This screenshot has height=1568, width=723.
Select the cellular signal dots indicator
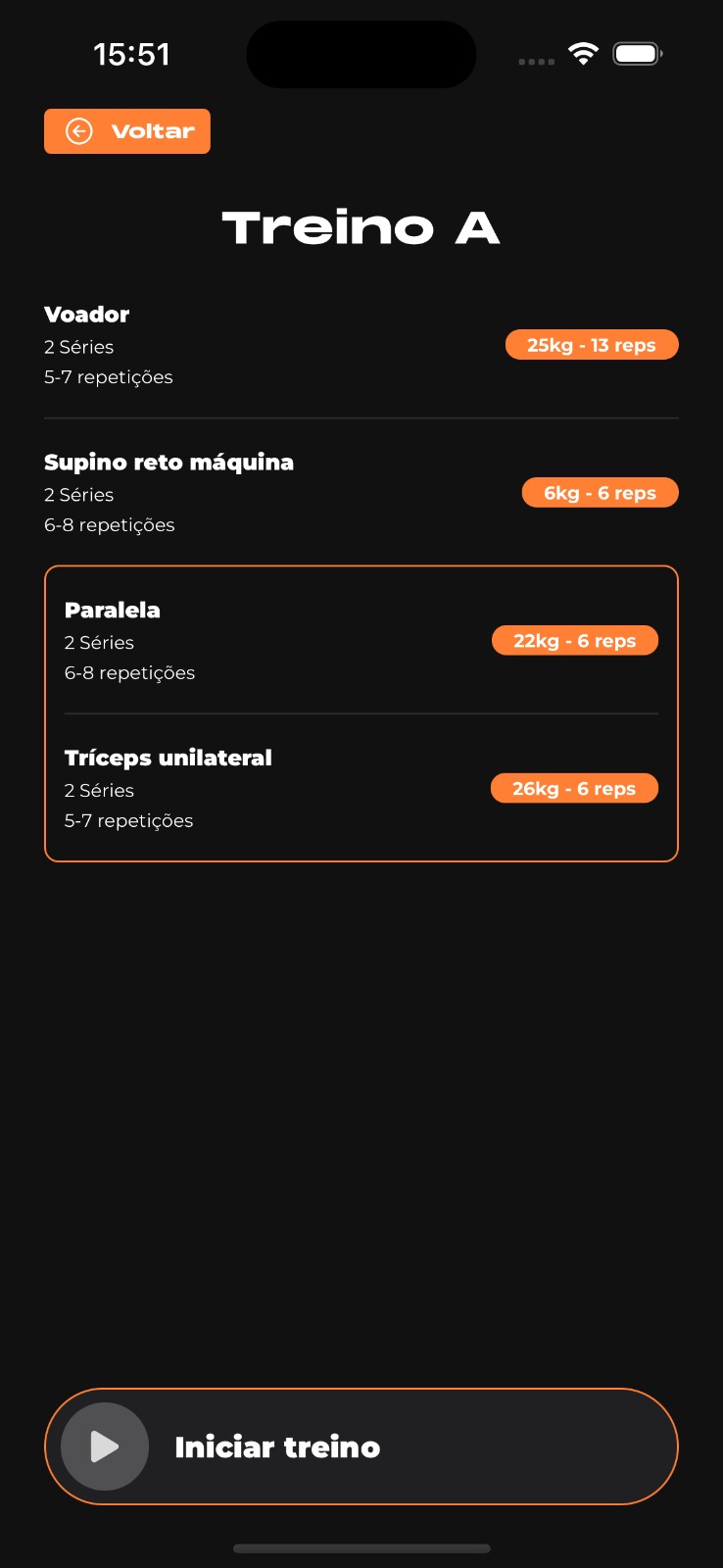536,61
